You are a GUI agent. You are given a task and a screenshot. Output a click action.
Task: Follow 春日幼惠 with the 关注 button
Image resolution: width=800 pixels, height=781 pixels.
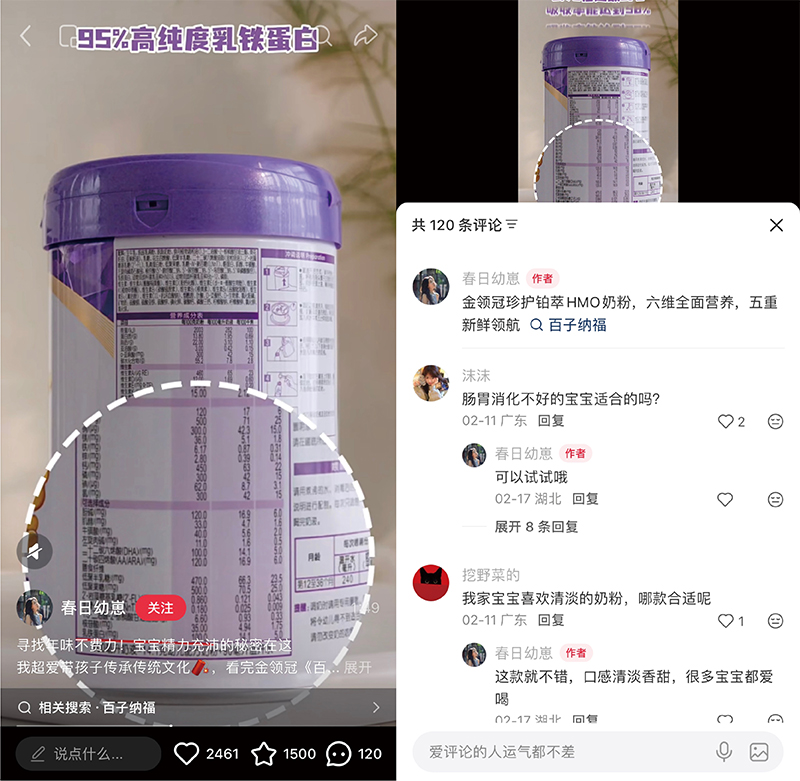point(160,607)
